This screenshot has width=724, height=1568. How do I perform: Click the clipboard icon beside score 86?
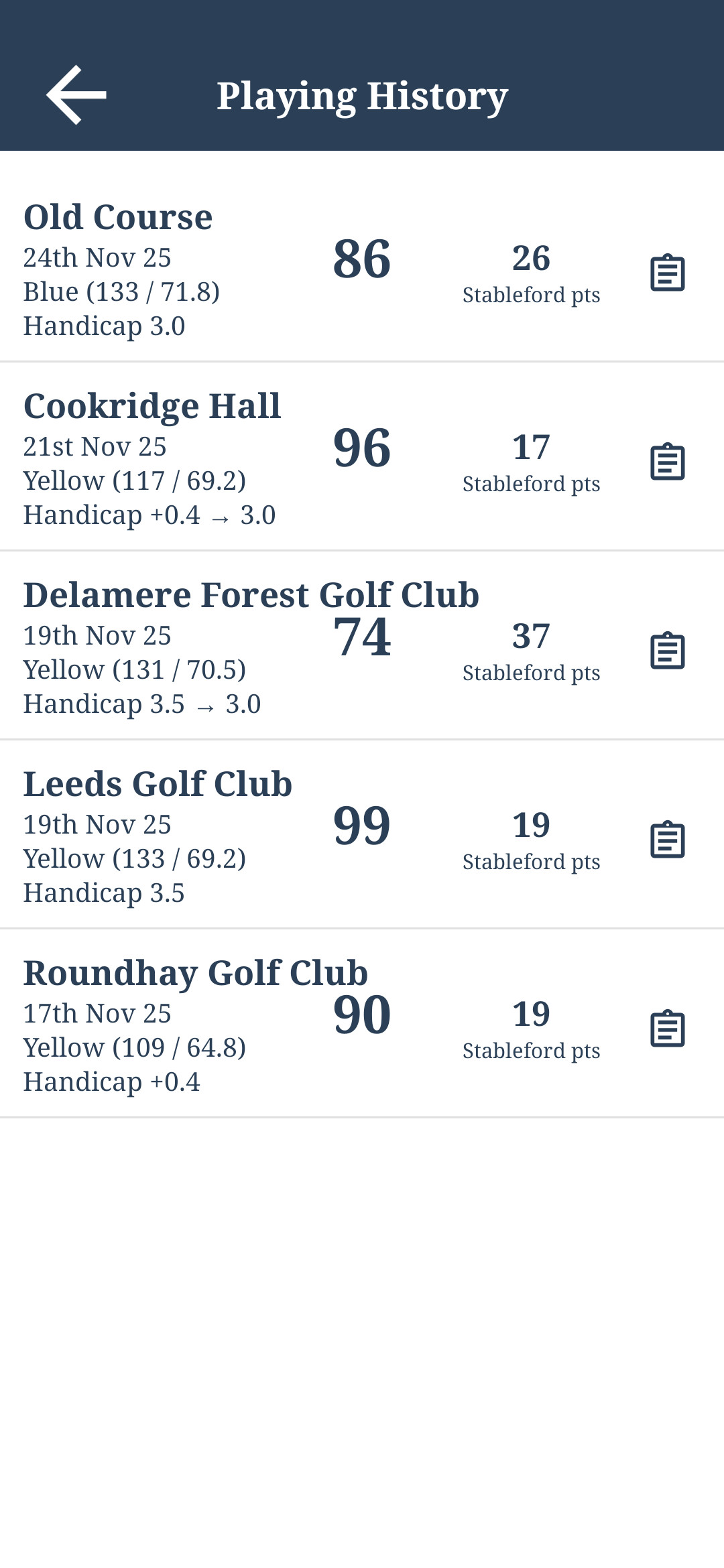667,272
